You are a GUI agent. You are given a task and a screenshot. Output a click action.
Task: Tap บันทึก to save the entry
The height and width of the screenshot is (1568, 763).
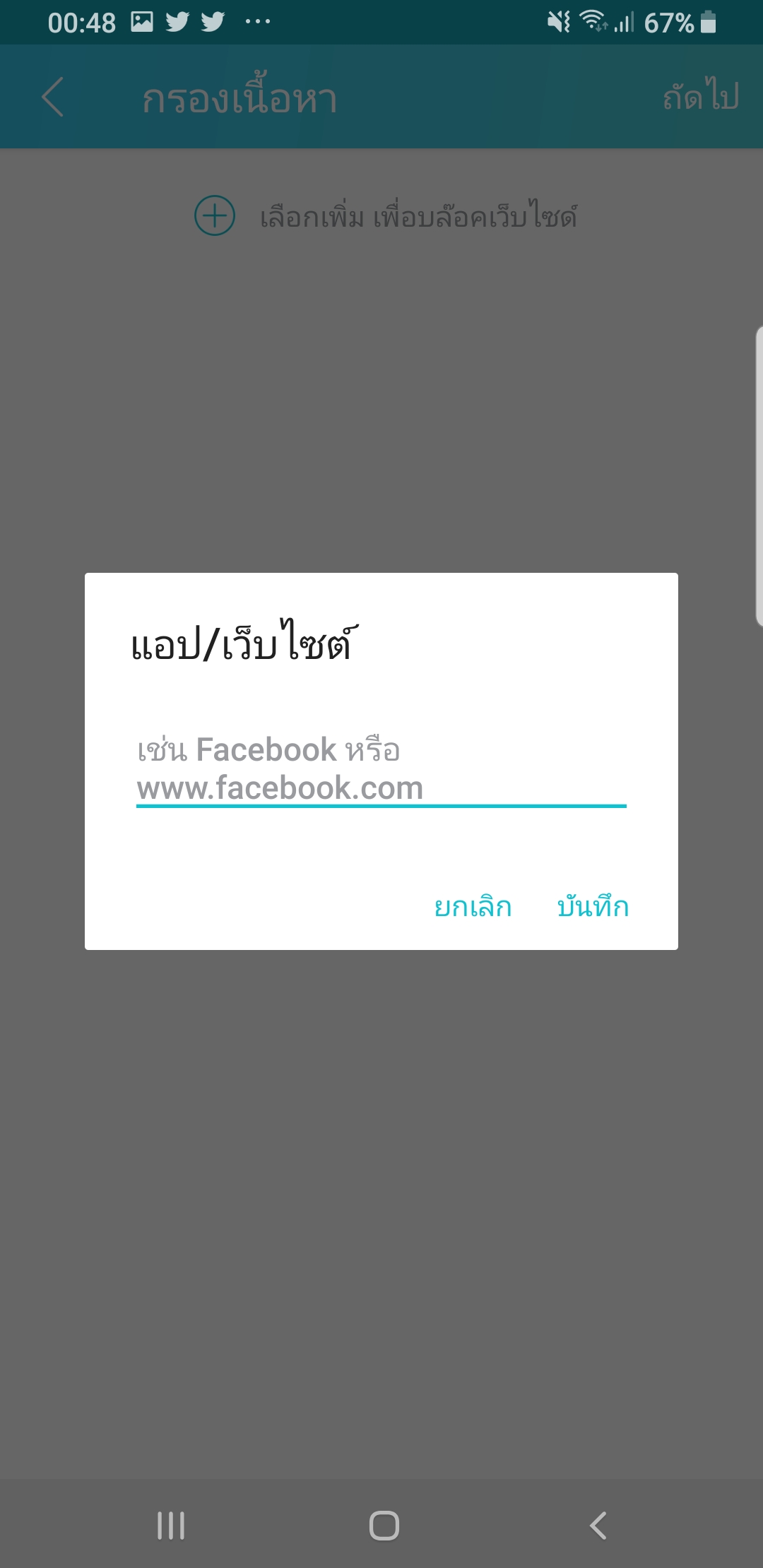593,907
